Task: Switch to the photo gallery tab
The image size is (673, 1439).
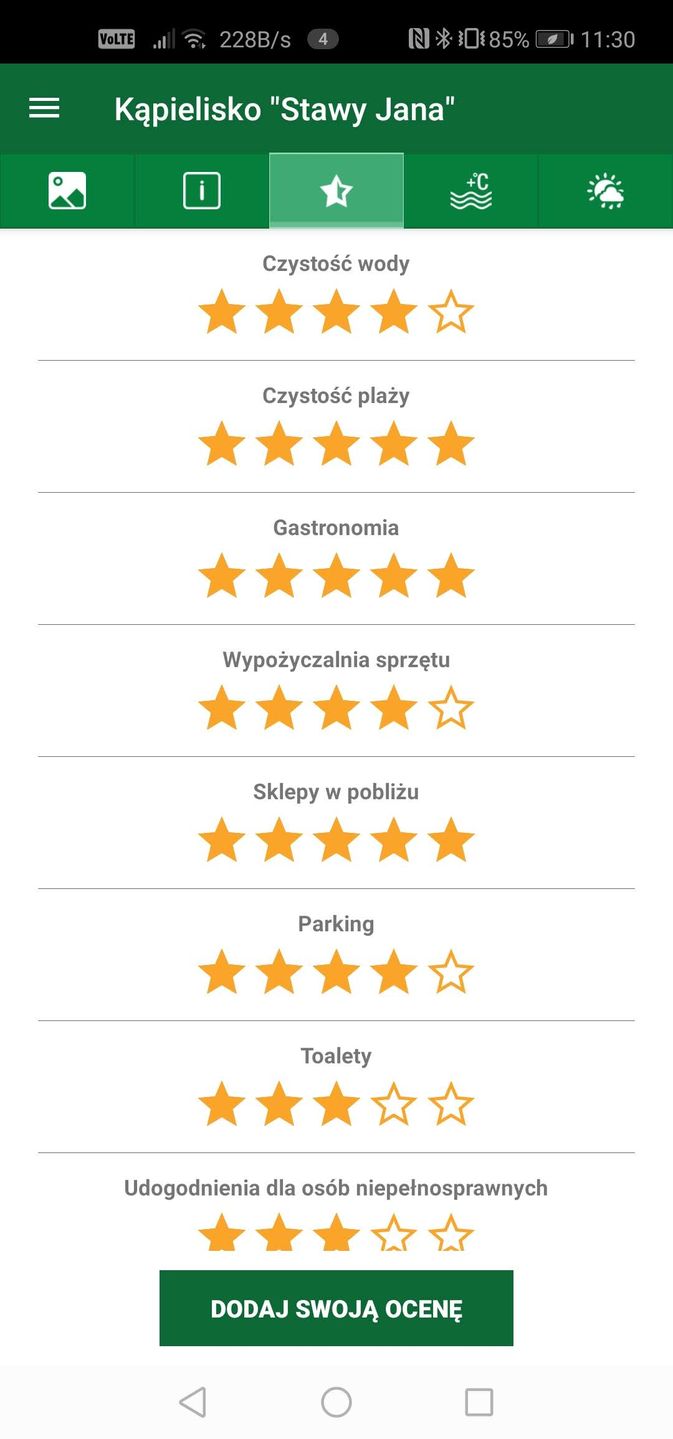Action: click(67, 190)
